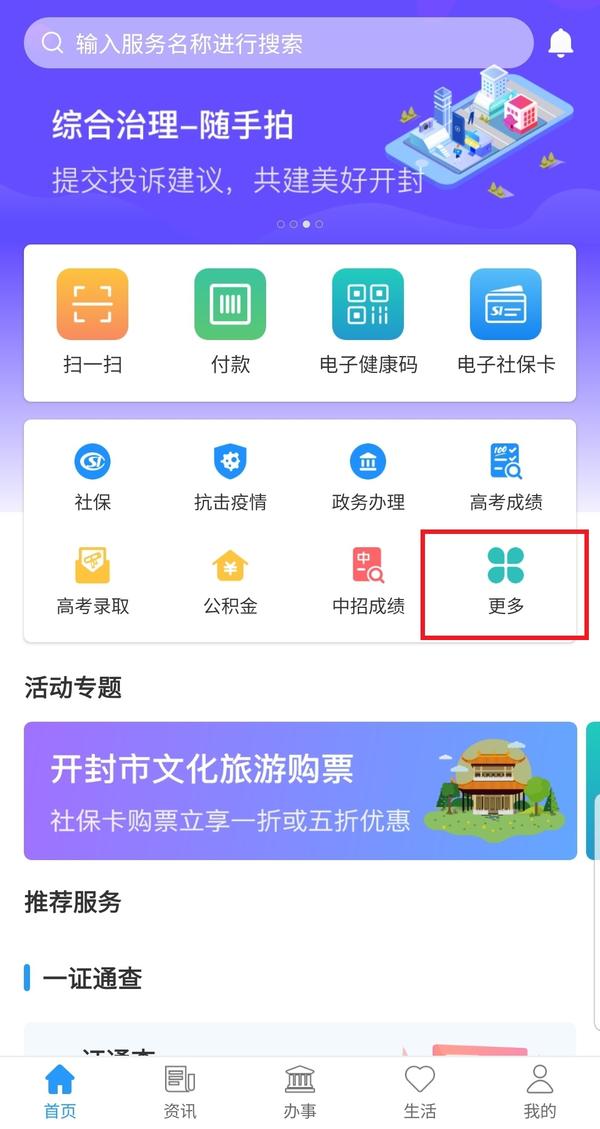Tap the service name search box
This screenshot has height=1129, width=600.
pos(278,43)
